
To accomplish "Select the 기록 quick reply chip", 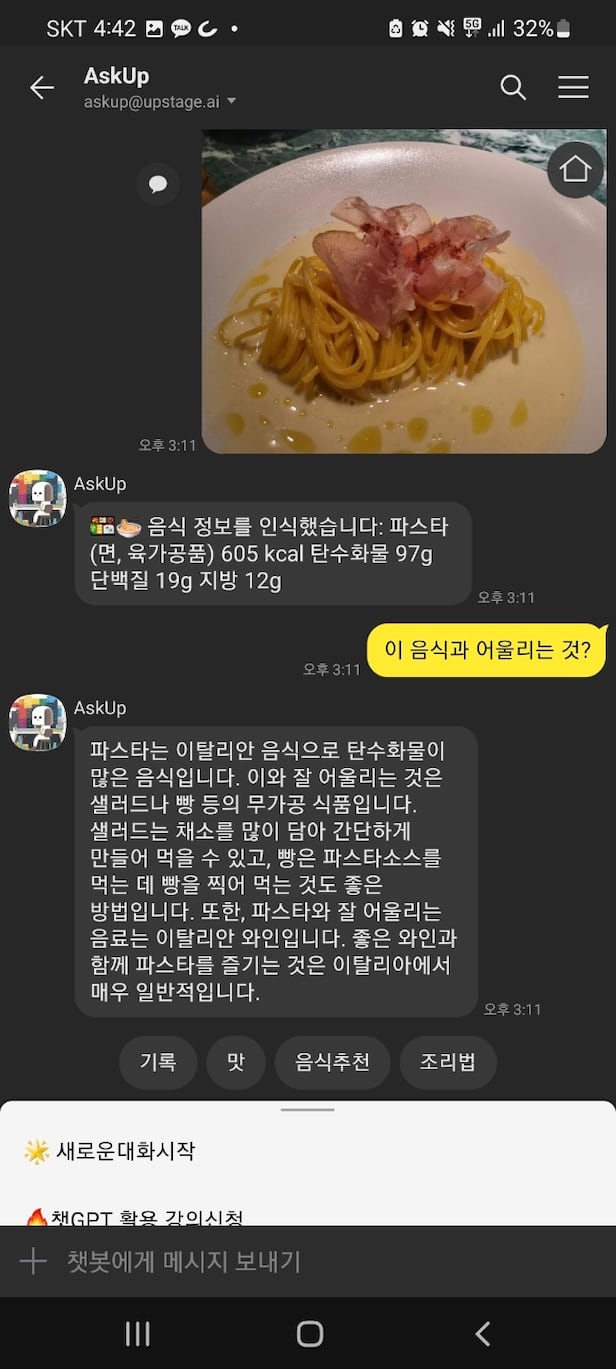I will (x=158, y=1061).
